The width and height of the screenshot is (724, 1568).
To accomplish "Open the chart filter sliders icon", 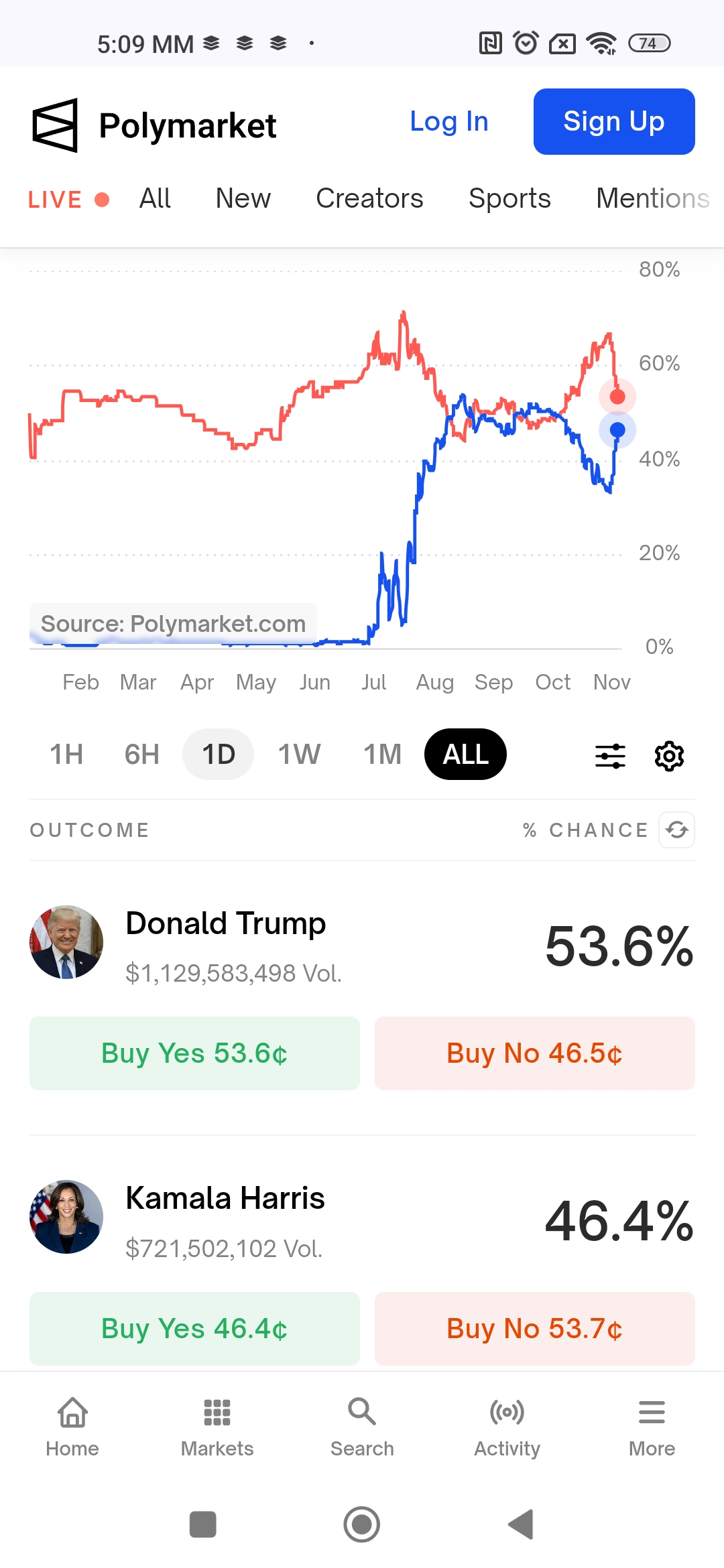I will pyautogui.click(x=610, y=756).
